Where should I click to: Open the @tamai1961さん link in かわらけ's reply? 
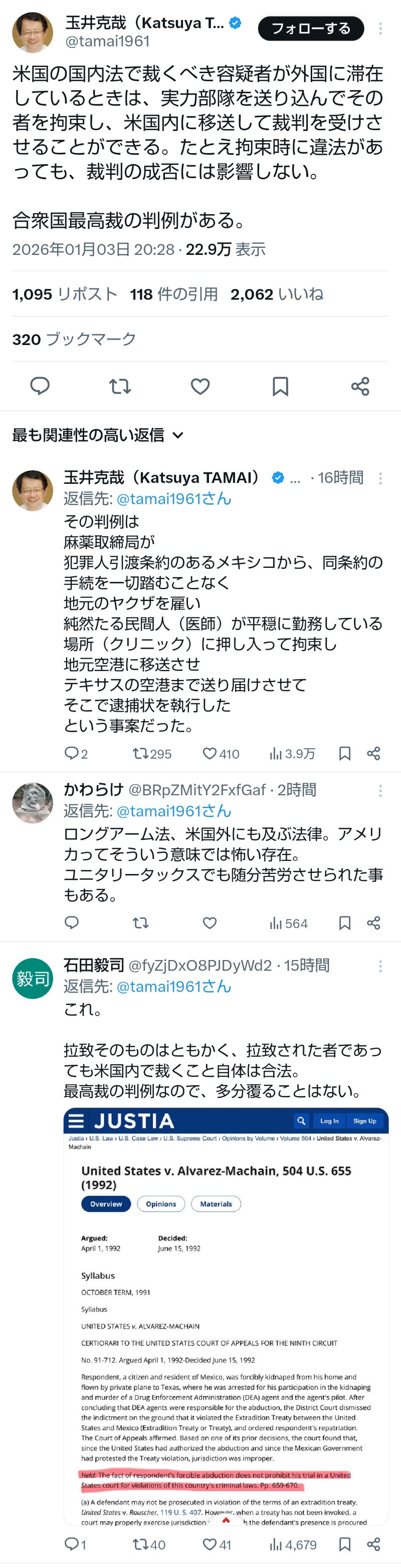coord(174,810)
